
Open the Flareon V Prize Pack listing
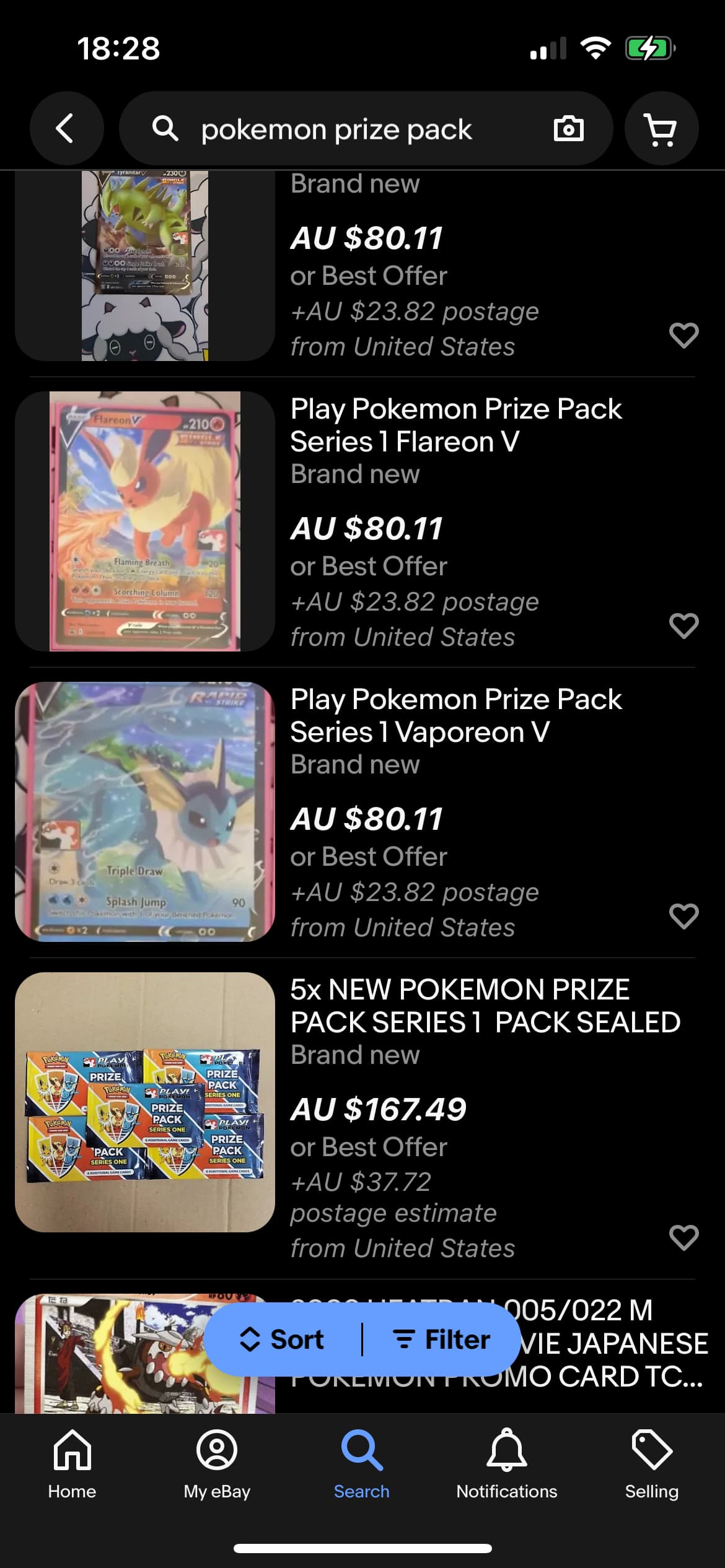tap(455, 425)
